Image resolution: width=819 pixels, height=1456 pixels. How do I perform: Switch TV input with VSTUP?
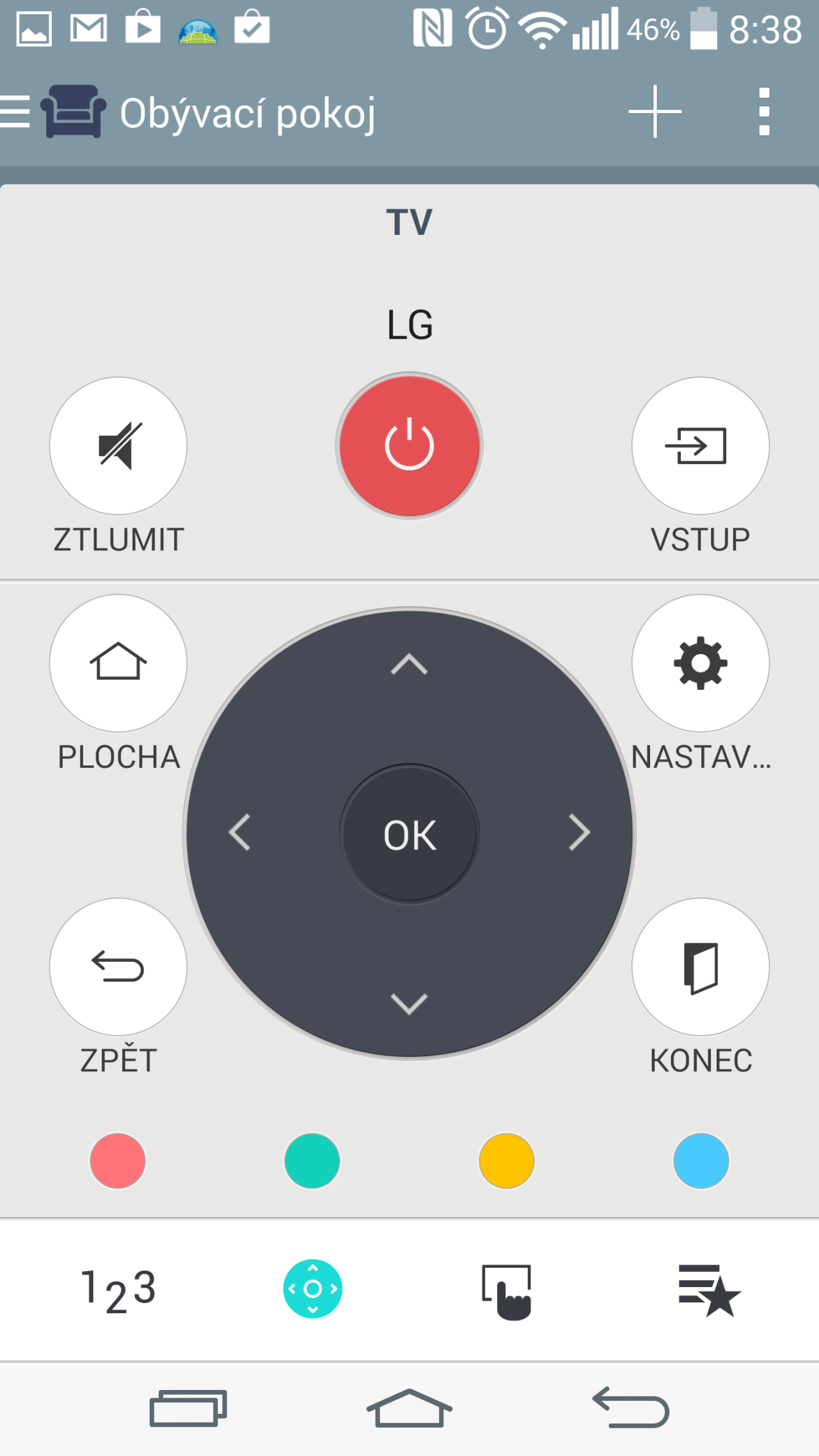click(x=701, y=446)
